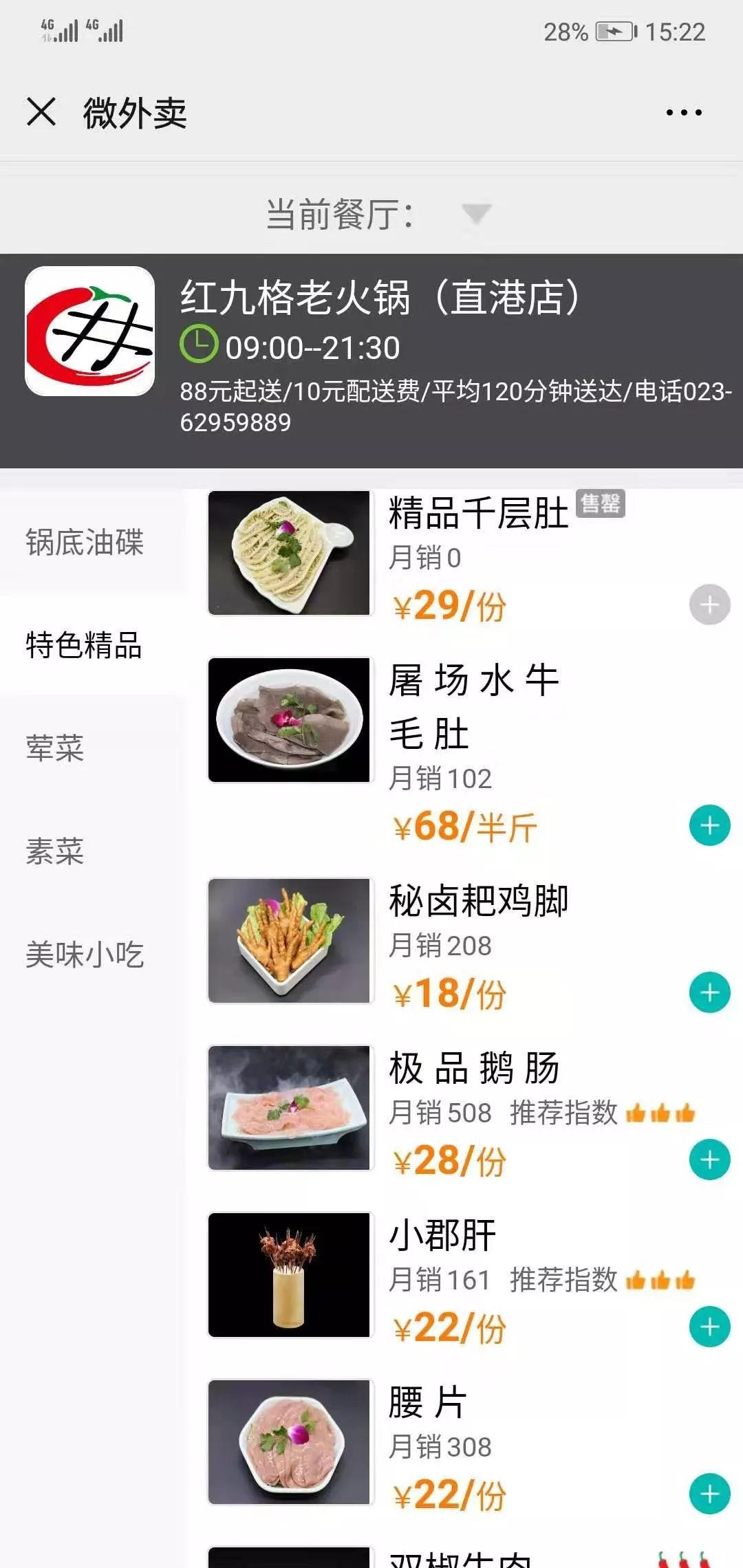743x1568 pixels.
Task: View the 腰片 dish photo
Action: pyautogui.click(x=290, y=1442)
